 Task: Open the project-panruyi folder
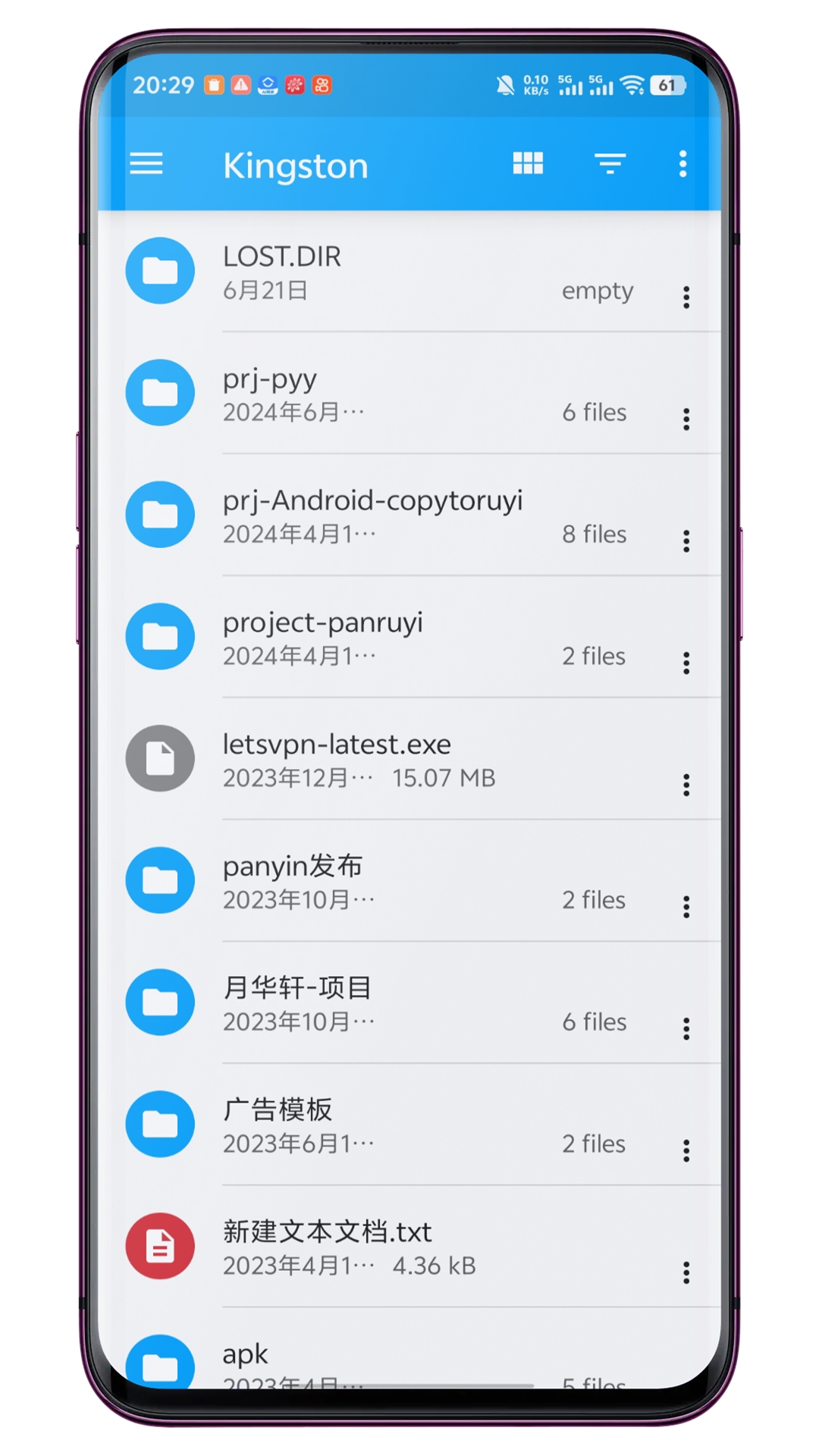point(379,637)
